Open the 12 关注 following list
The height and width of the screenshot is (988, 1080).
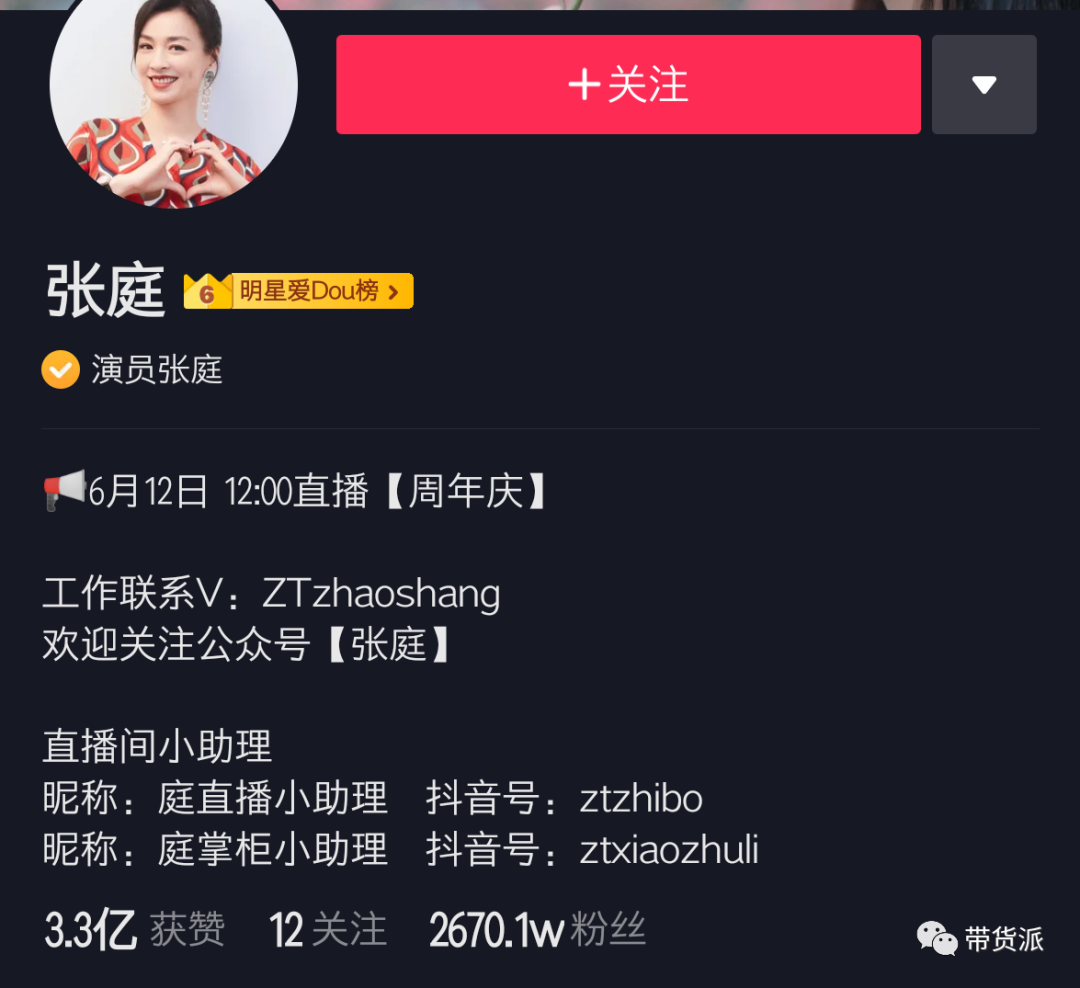(328, 930)
